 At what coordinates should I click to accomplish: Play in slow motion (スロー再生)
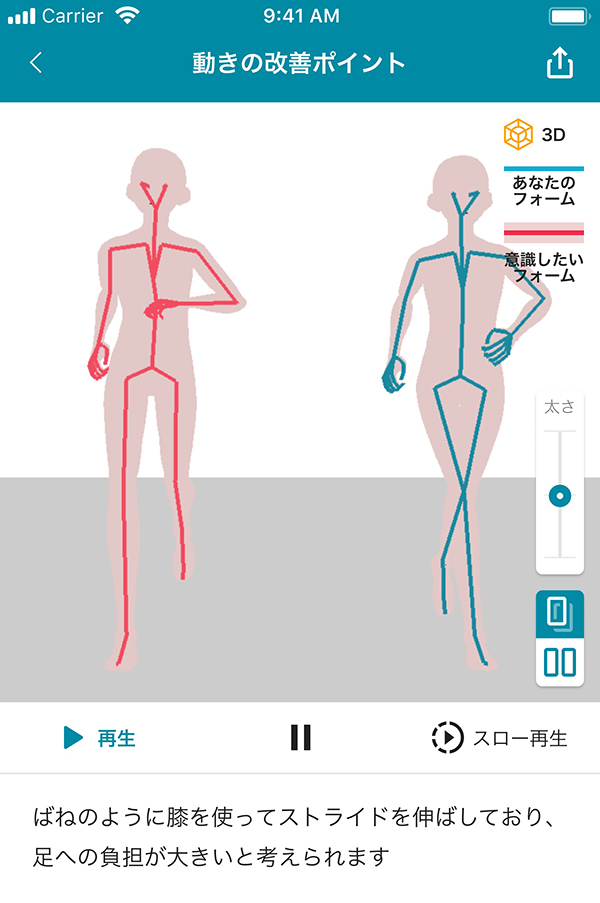coord(499,739)
